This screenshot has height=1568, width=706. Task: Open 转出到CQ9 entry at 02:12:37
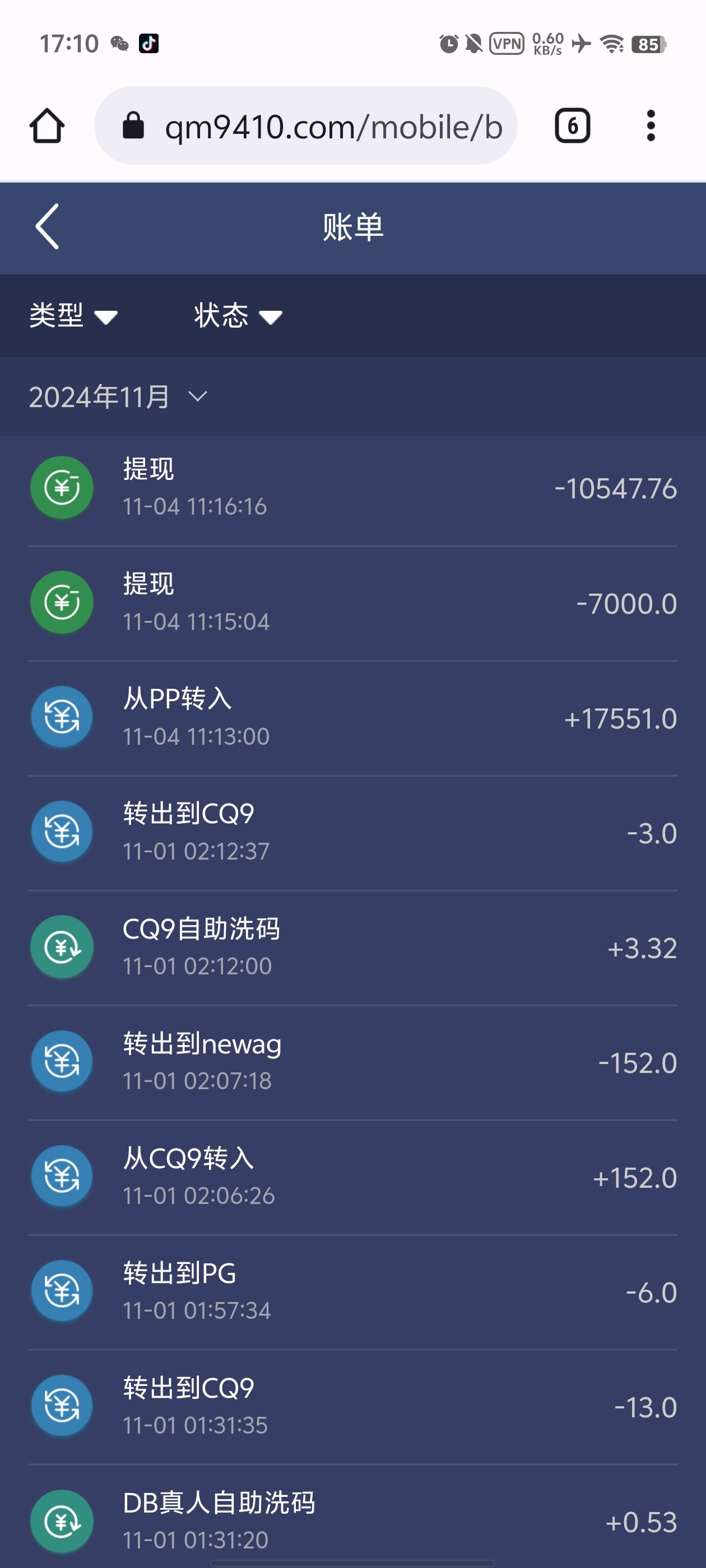tap(352, 832)
